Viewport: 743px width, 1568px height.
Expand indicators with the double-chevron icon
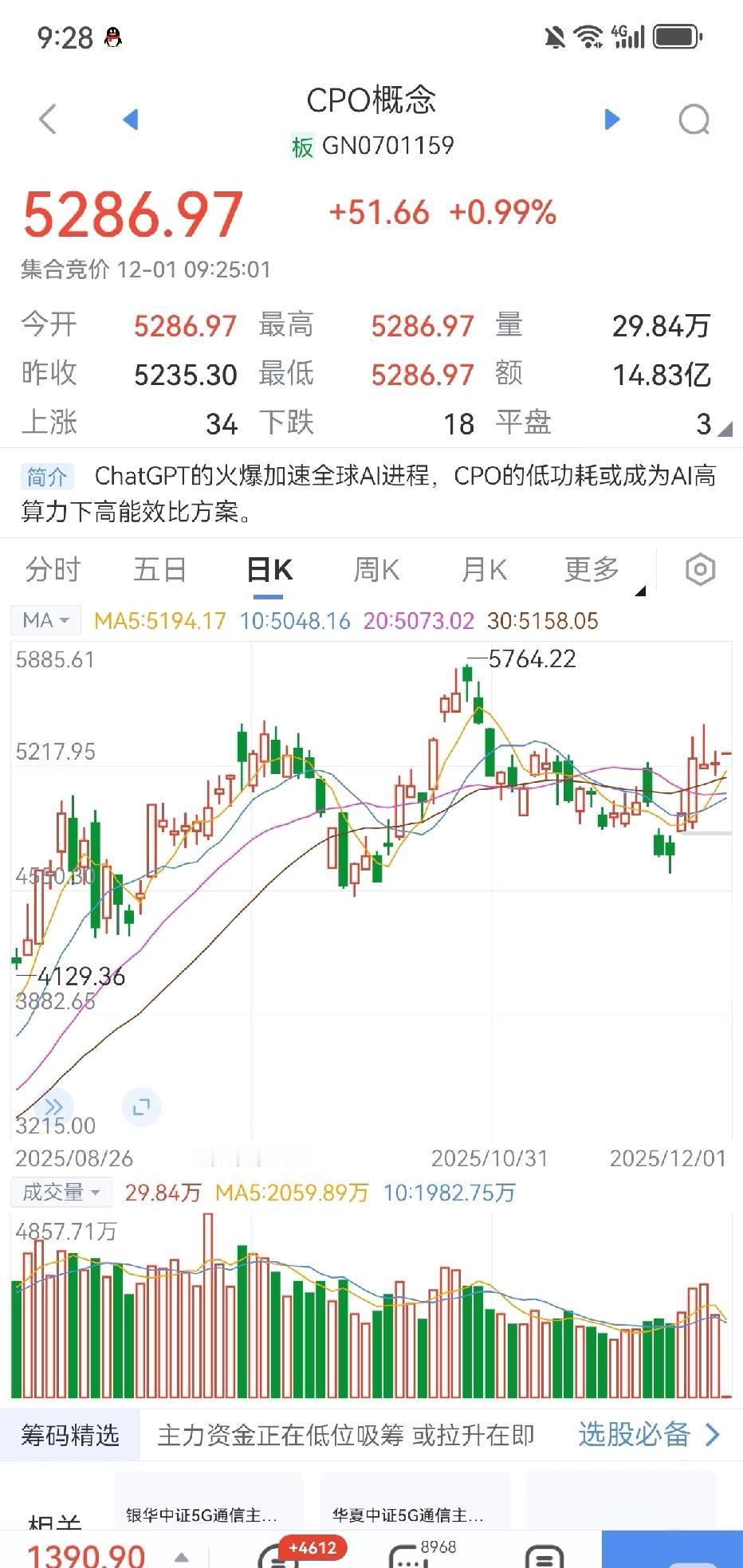pos(54,1106)
